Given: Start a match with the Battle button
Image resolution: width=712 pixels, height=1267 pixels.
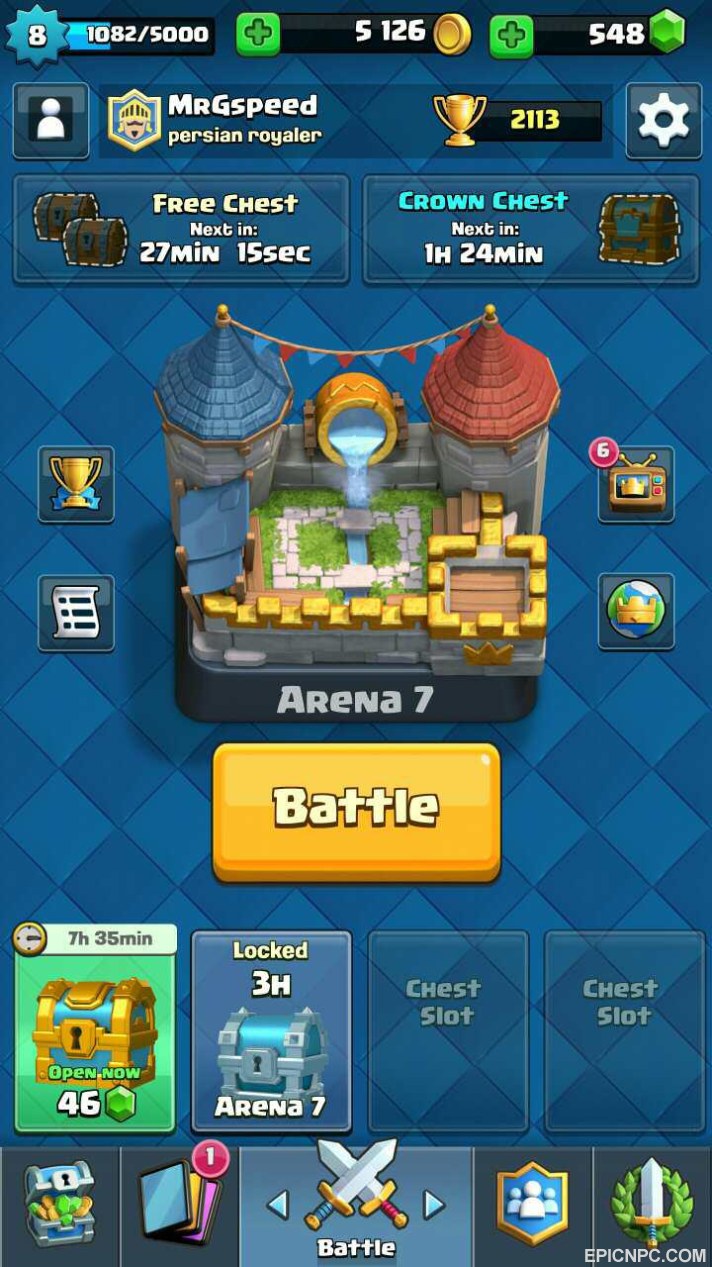Looking at the screenshot, I should pos(356,812).
